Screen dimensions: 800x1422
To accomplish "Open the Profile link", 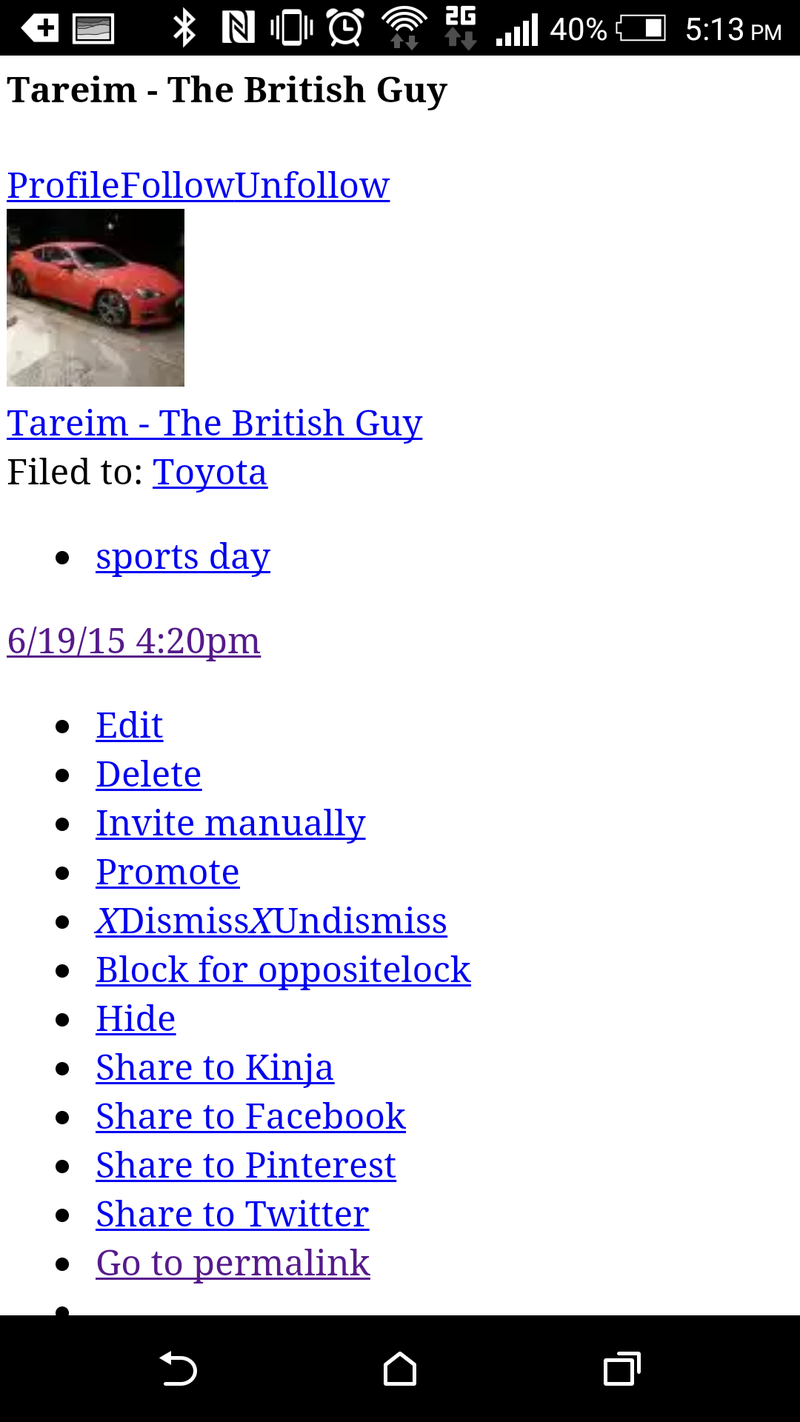I will point(63,185).
